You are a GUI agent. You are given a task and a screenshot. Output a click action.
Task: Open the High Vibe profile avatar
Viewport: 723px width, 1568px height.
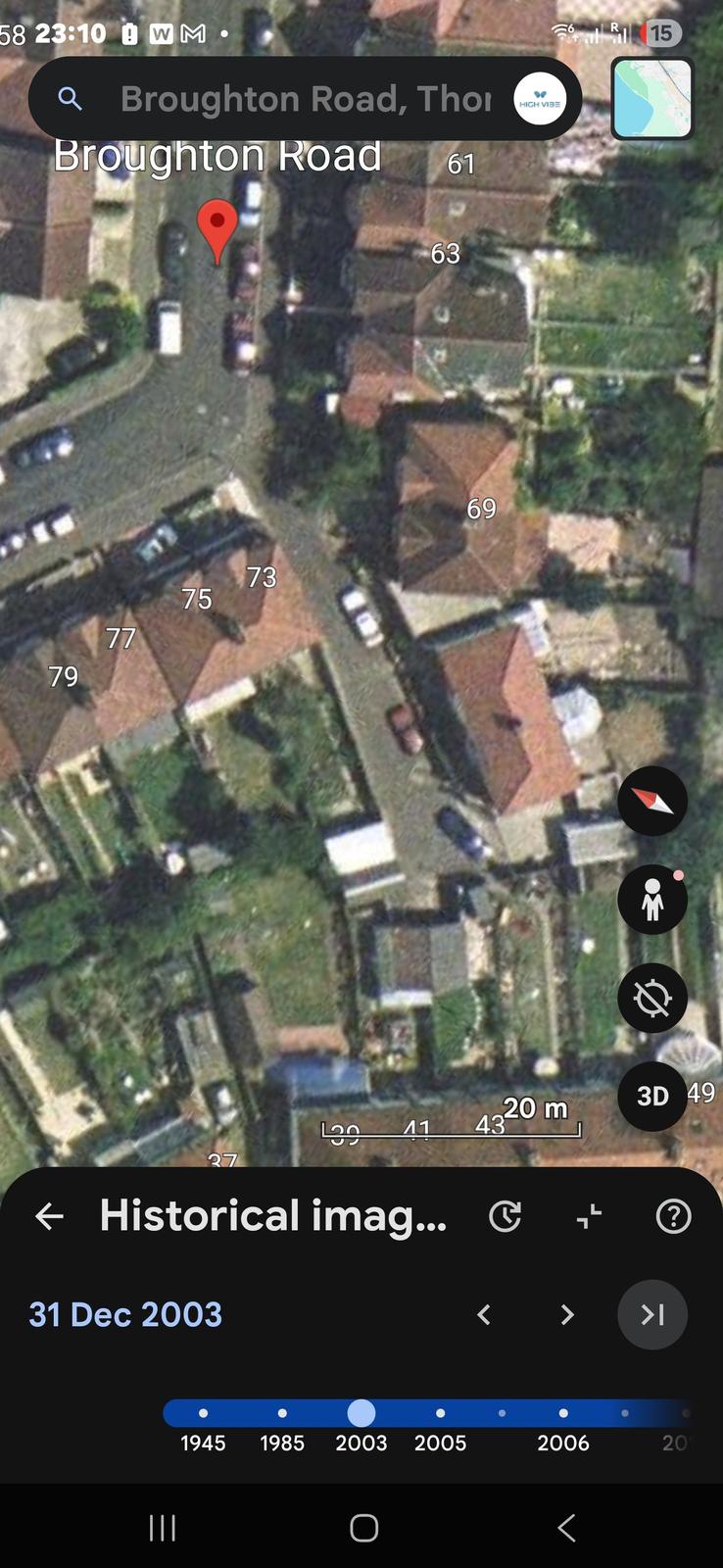[x=540, y=99]
